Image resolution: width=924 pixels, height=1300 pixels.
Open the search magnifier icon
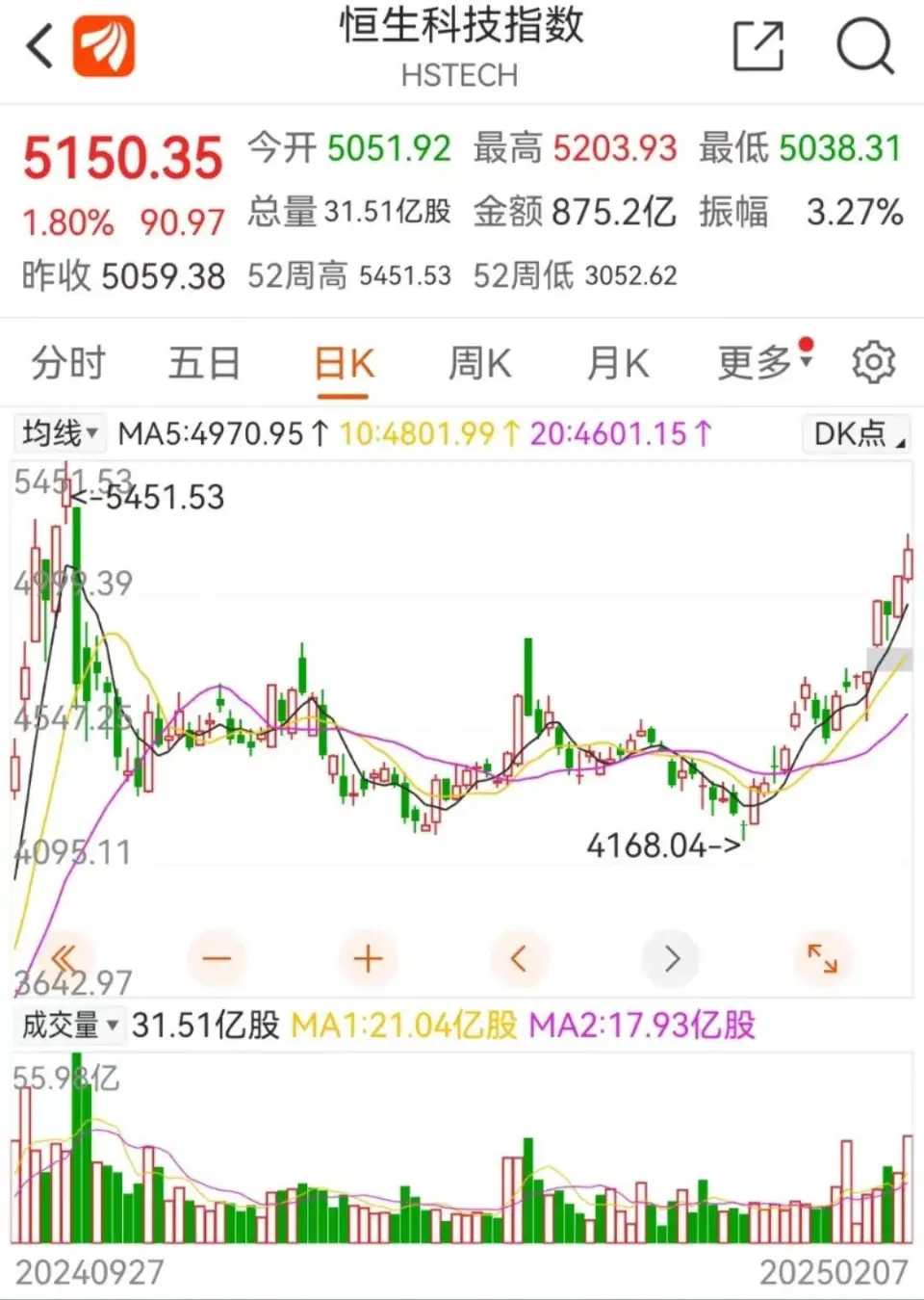[x=864, y=46]
